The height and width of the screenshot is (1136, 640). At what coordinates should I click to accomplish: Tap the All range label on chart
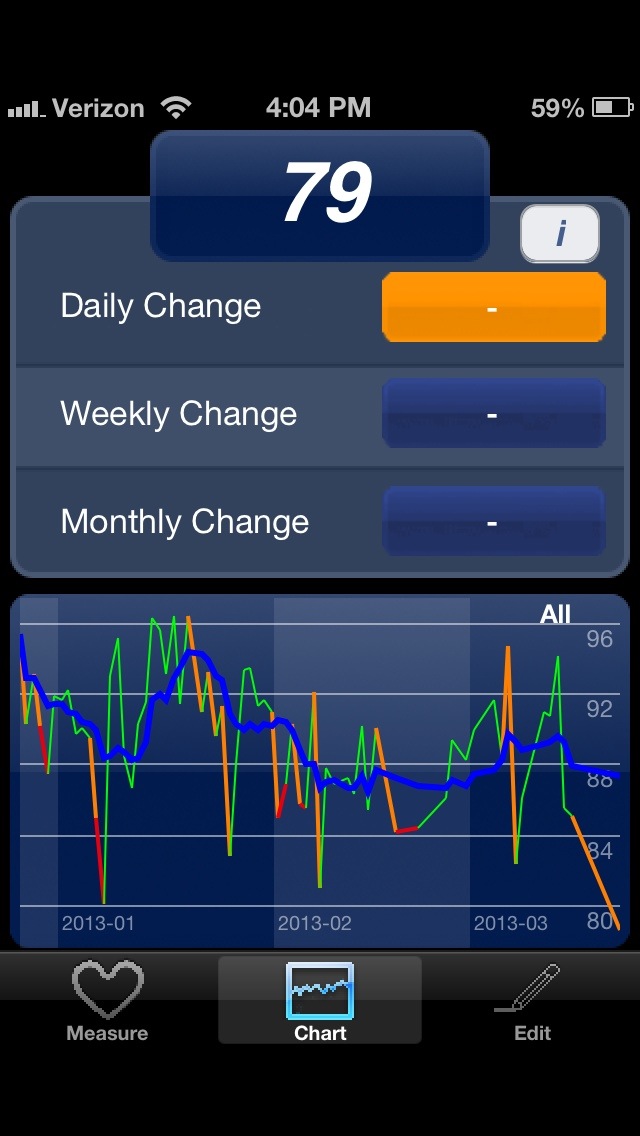(x=555, y=614)
